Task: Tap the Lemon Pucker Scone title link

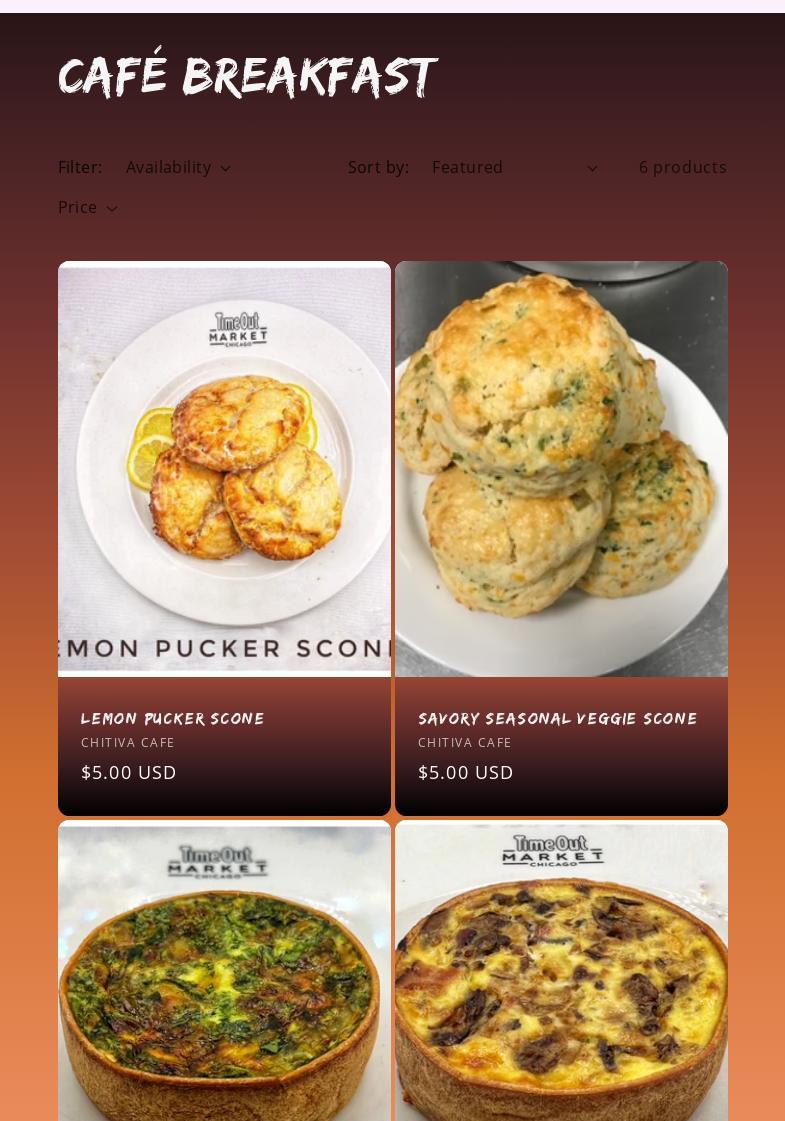Action: click(x=173, y=719)
